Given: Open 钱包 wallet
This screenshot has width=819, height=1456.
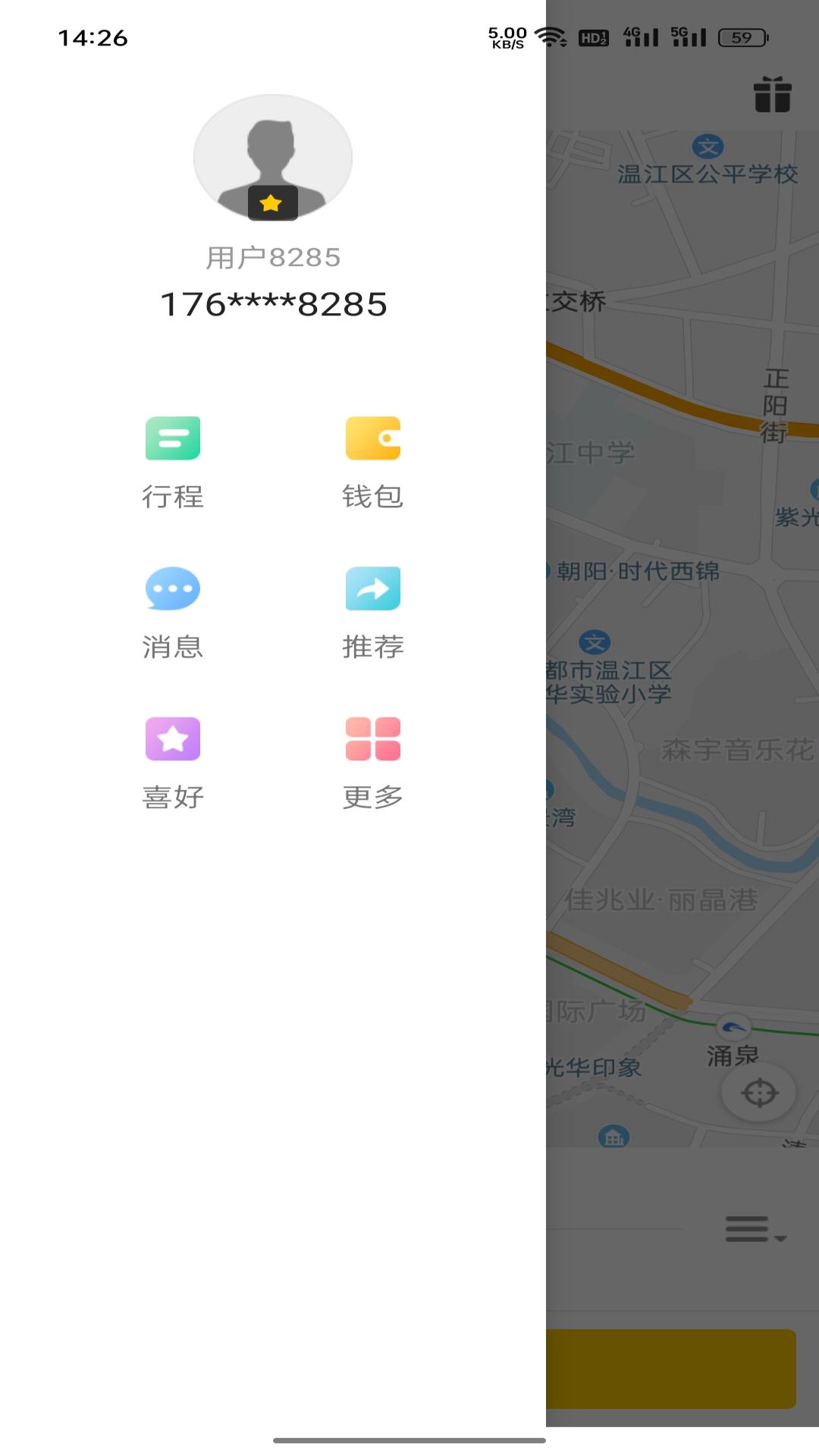Looking at the screenshot, I should tap(372, 463).
